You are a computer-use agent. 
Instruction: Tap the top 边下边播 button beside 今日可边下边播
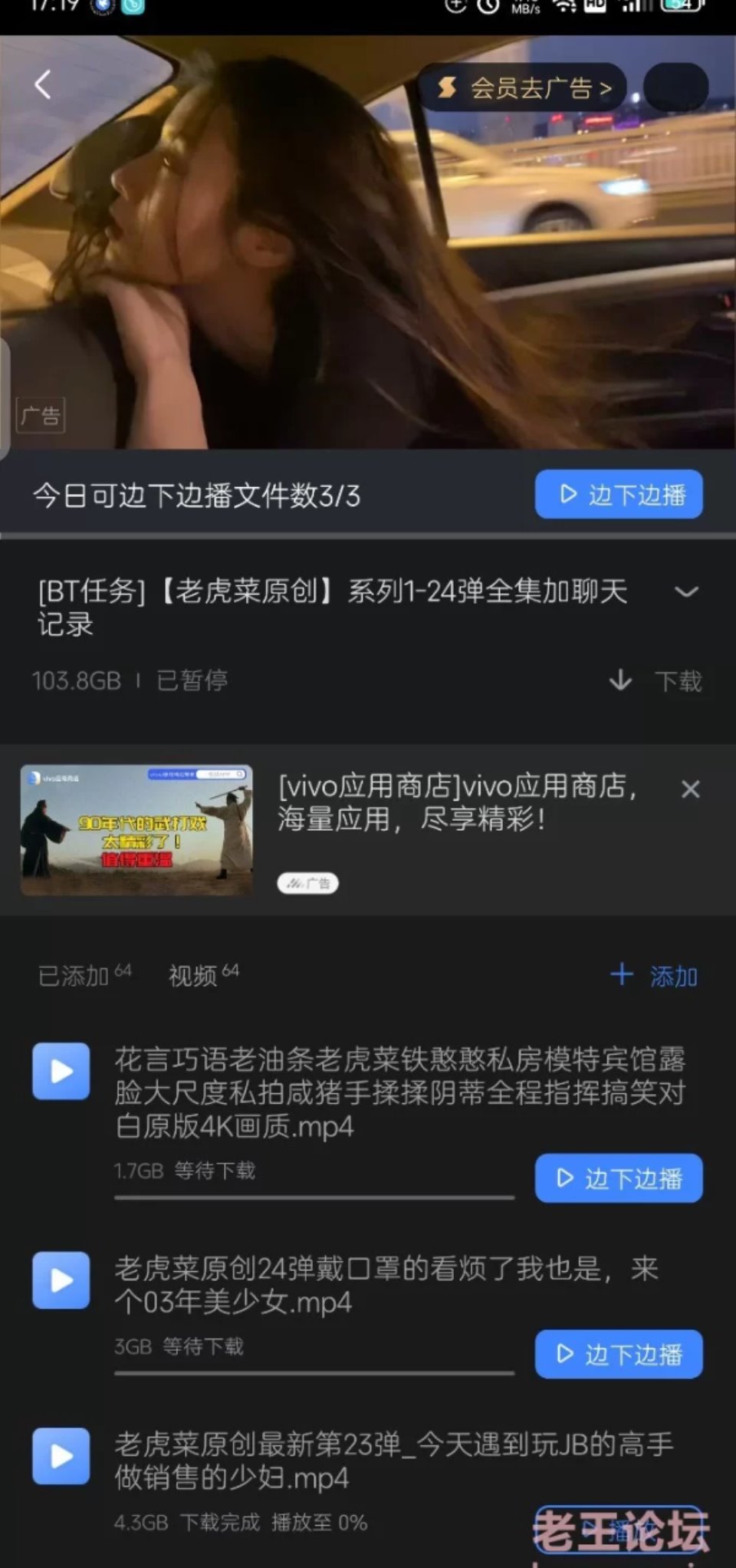point(618,495)
